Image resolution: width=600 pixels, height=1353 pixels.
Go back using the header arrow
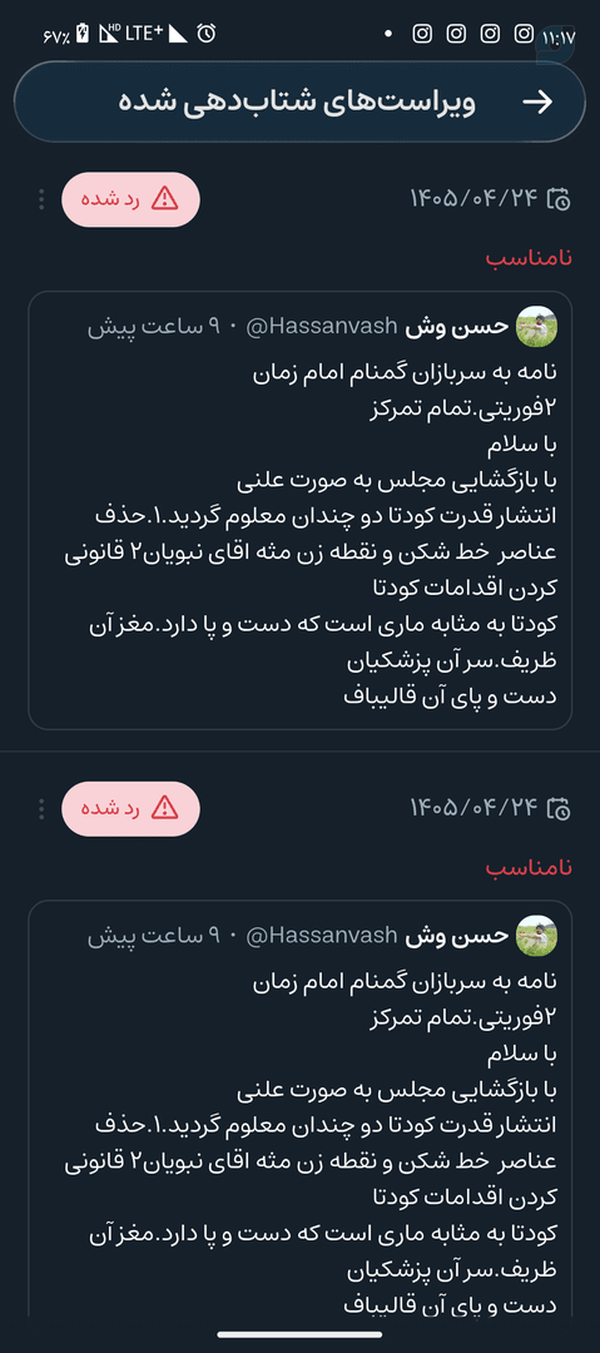pyautogui.click(x=538, y=102)
